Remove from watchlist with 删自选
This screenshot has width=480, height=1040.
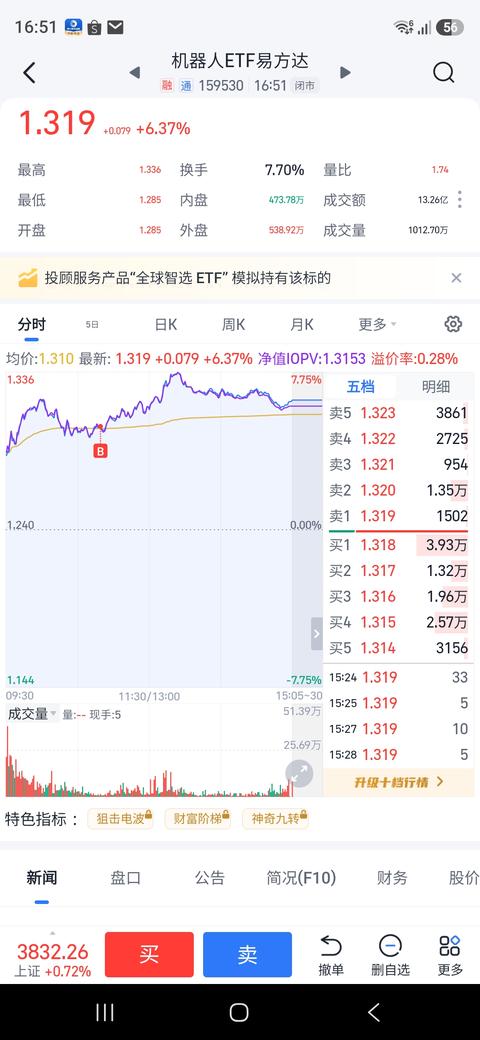click(390, 955)
